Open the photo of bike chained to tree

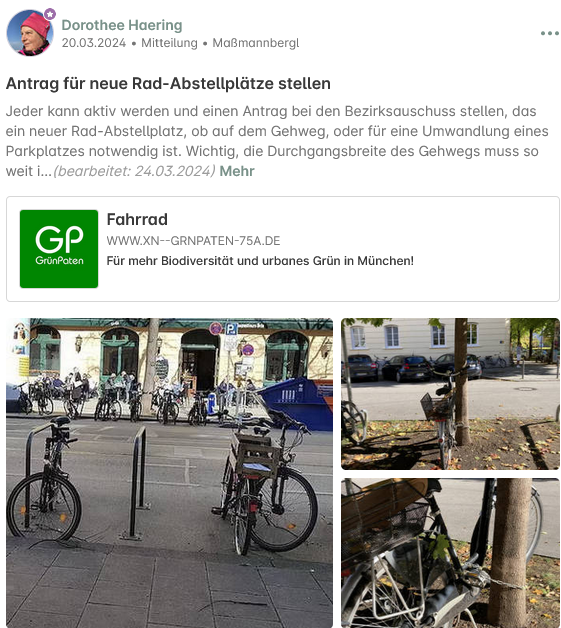point(450,553)
